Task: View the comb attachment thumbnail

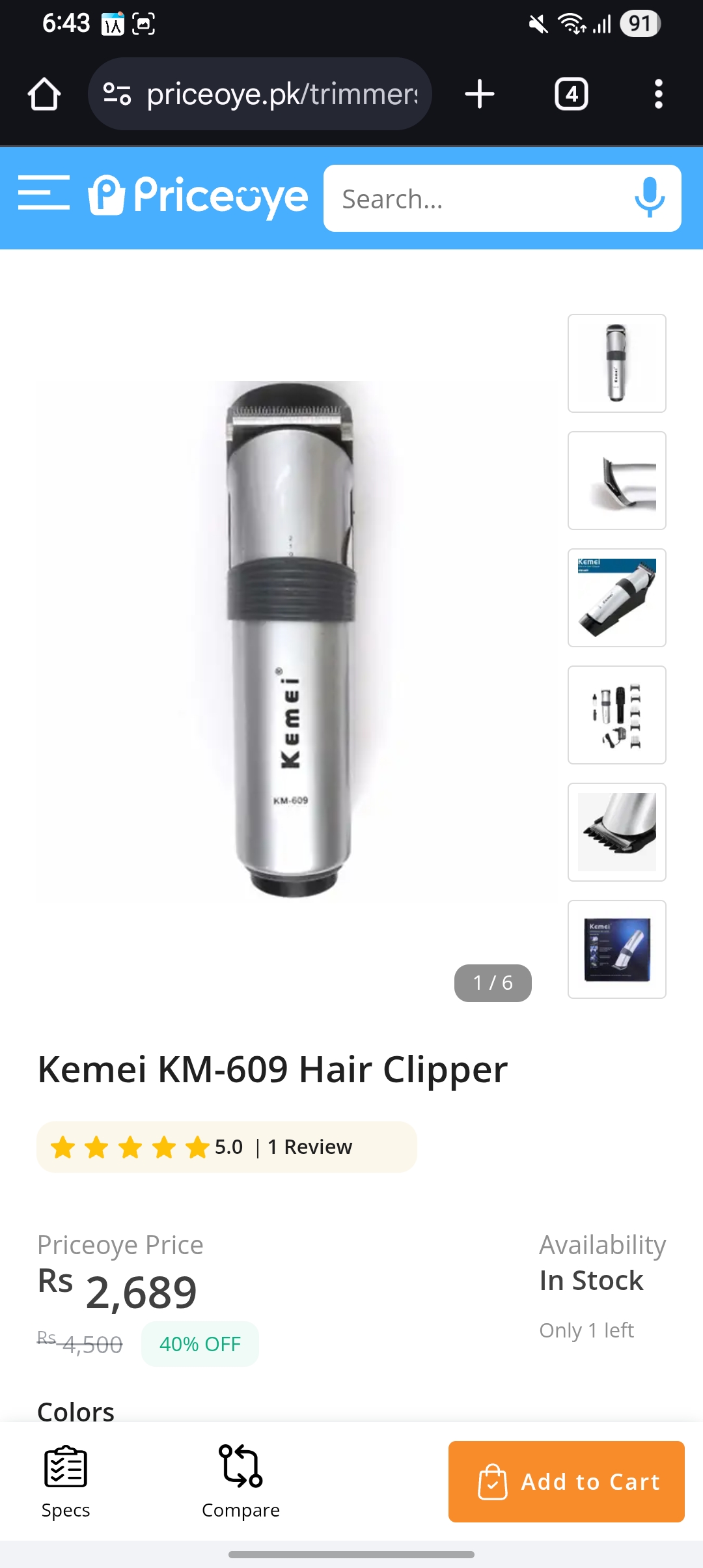Action: coord(616,832)
